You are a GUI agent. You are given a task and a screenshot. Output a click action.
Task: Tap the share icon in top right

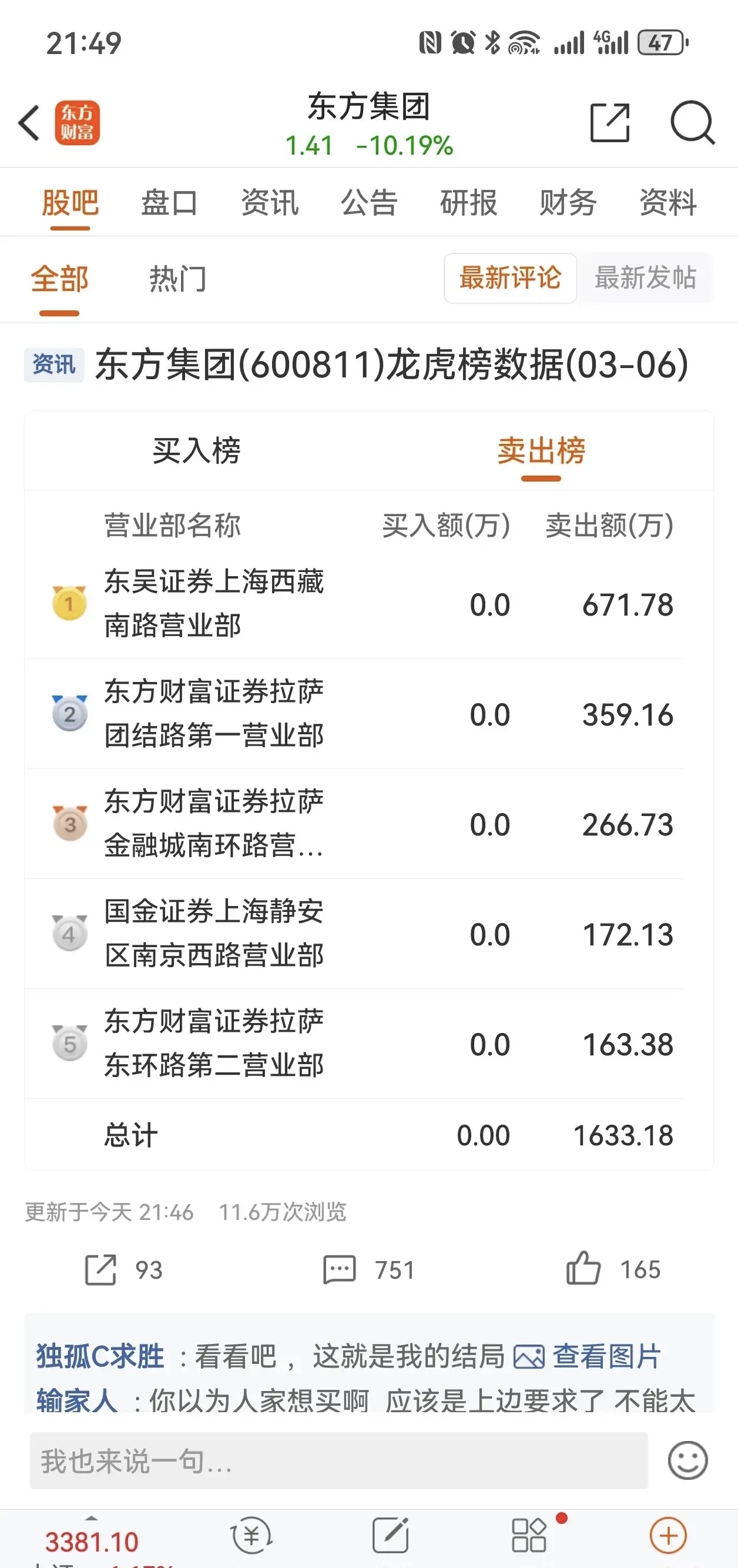[x=608, y=123]
